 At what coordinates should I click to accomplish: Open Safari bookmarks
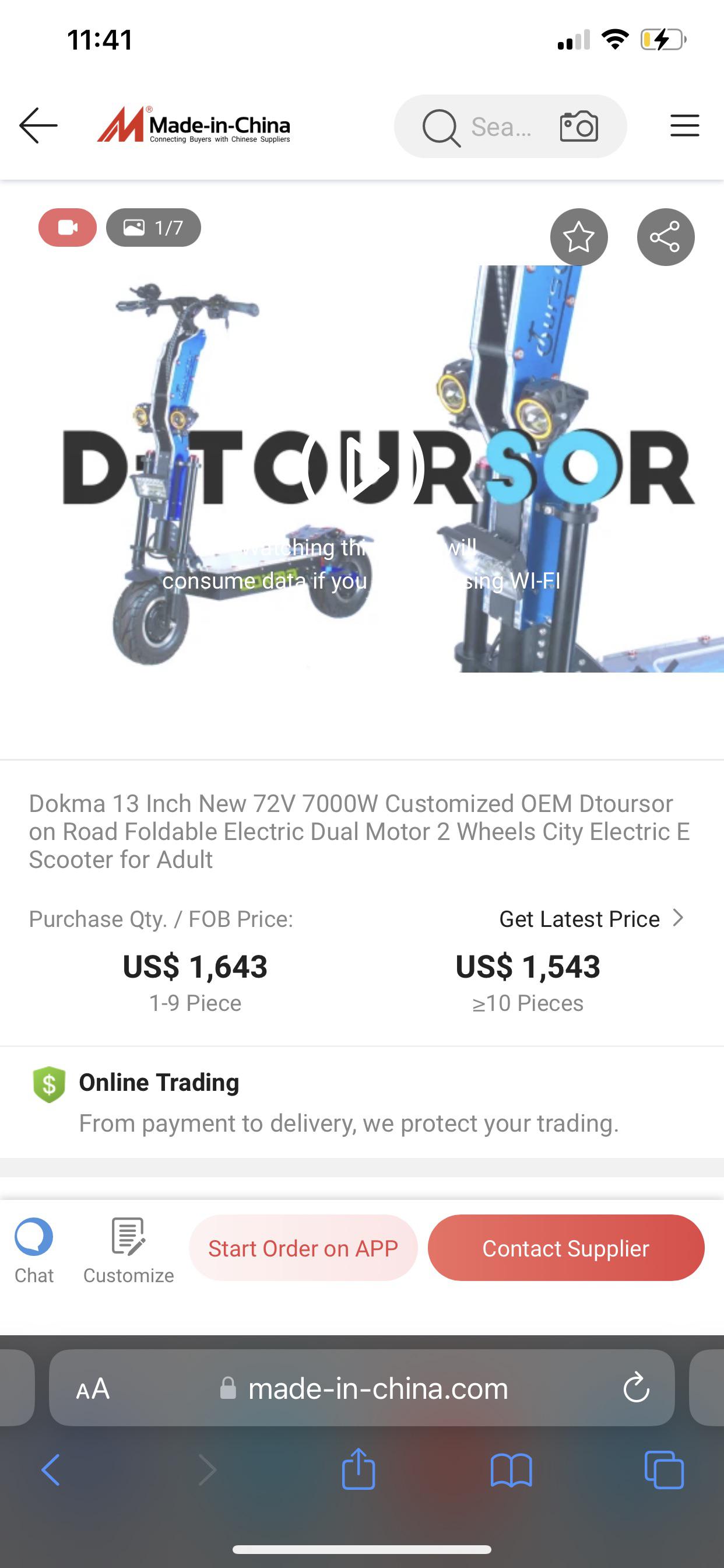511,1470
